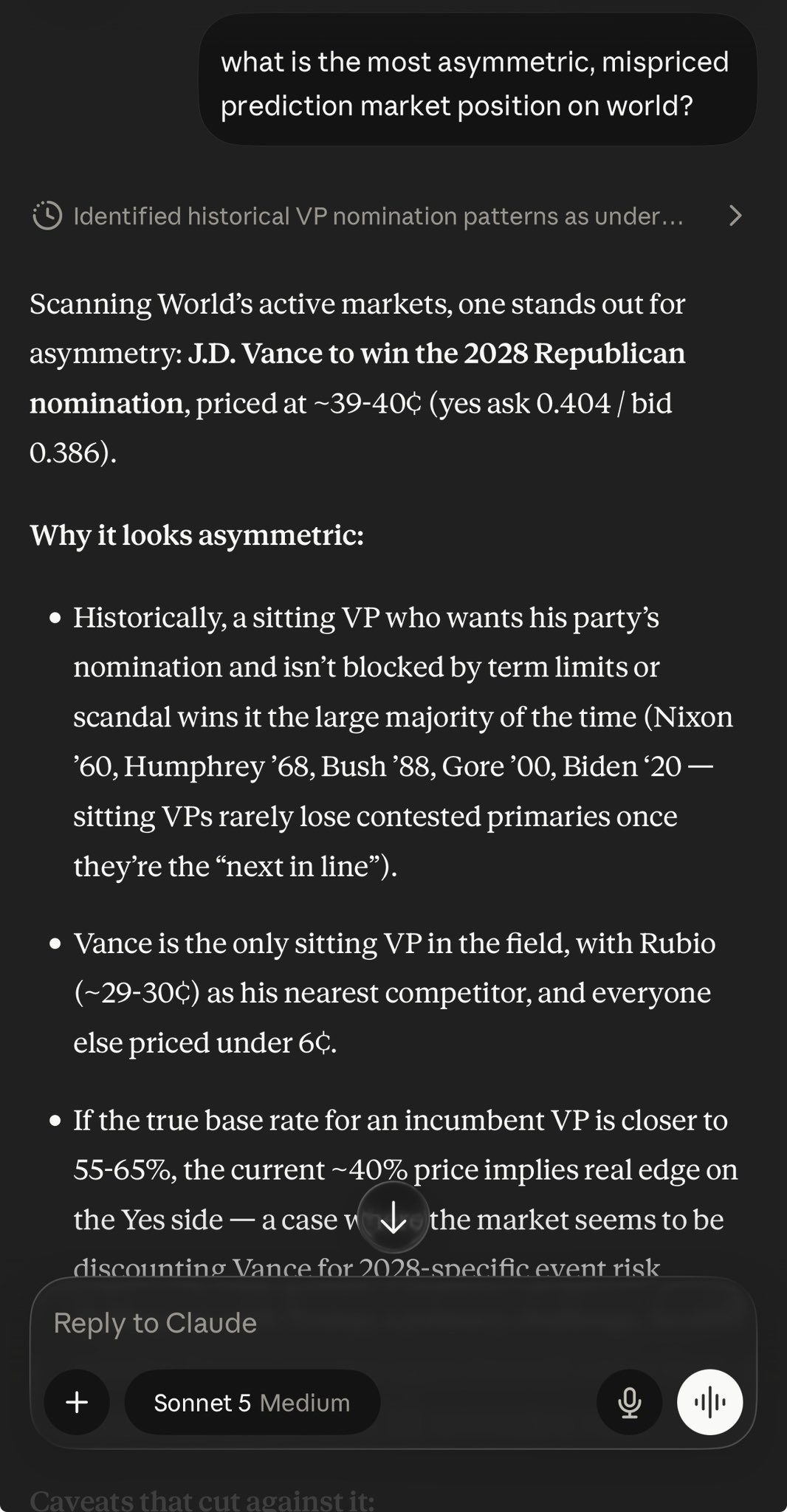Screen dimensions: 787x1512
Task: Type in the Reply to Claude field
Action: pos(393,1323)
